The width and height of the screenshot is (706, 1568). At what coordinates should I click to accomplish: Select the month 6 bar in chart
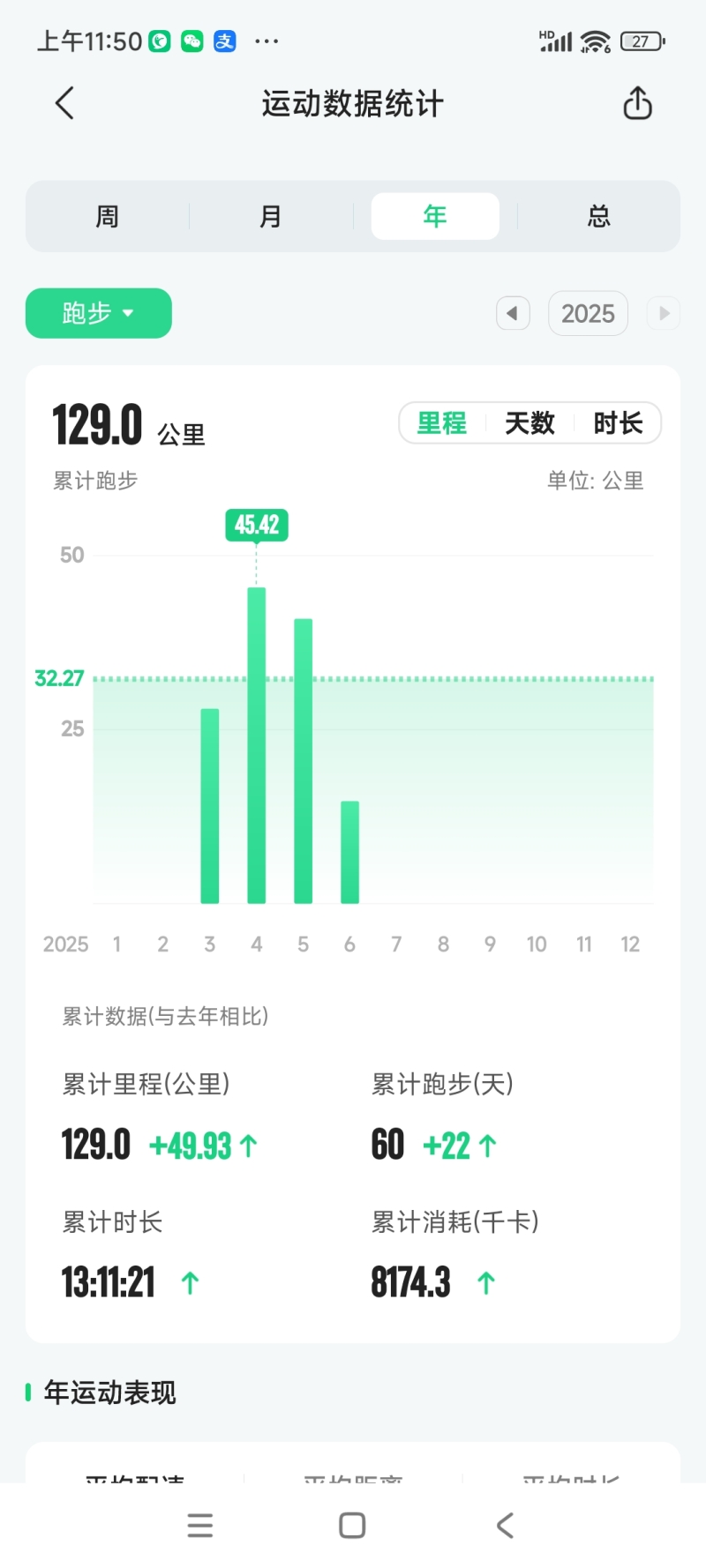point(349,852)
